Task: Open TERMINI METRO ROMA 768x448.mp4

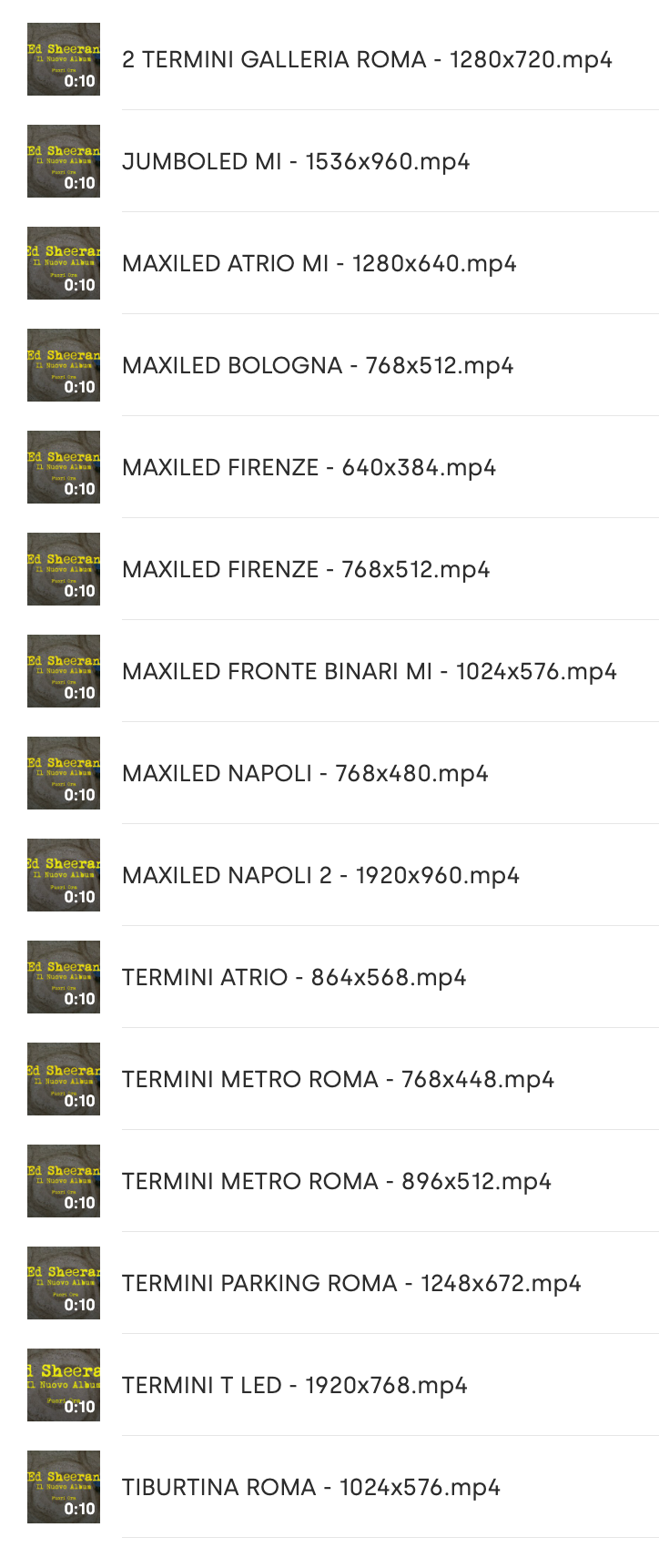Action: pos(338,1080)
